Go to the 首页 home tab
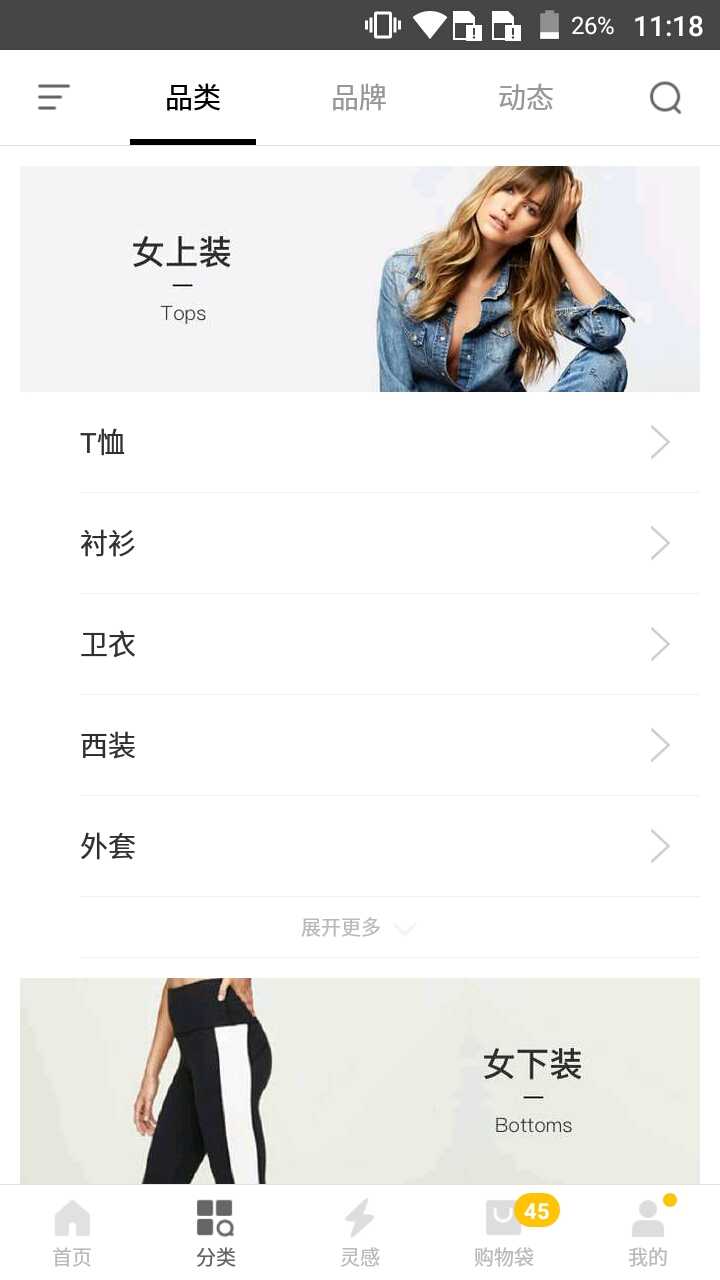This screenshot has width=720, height=1280. (x=72, y=1233)
